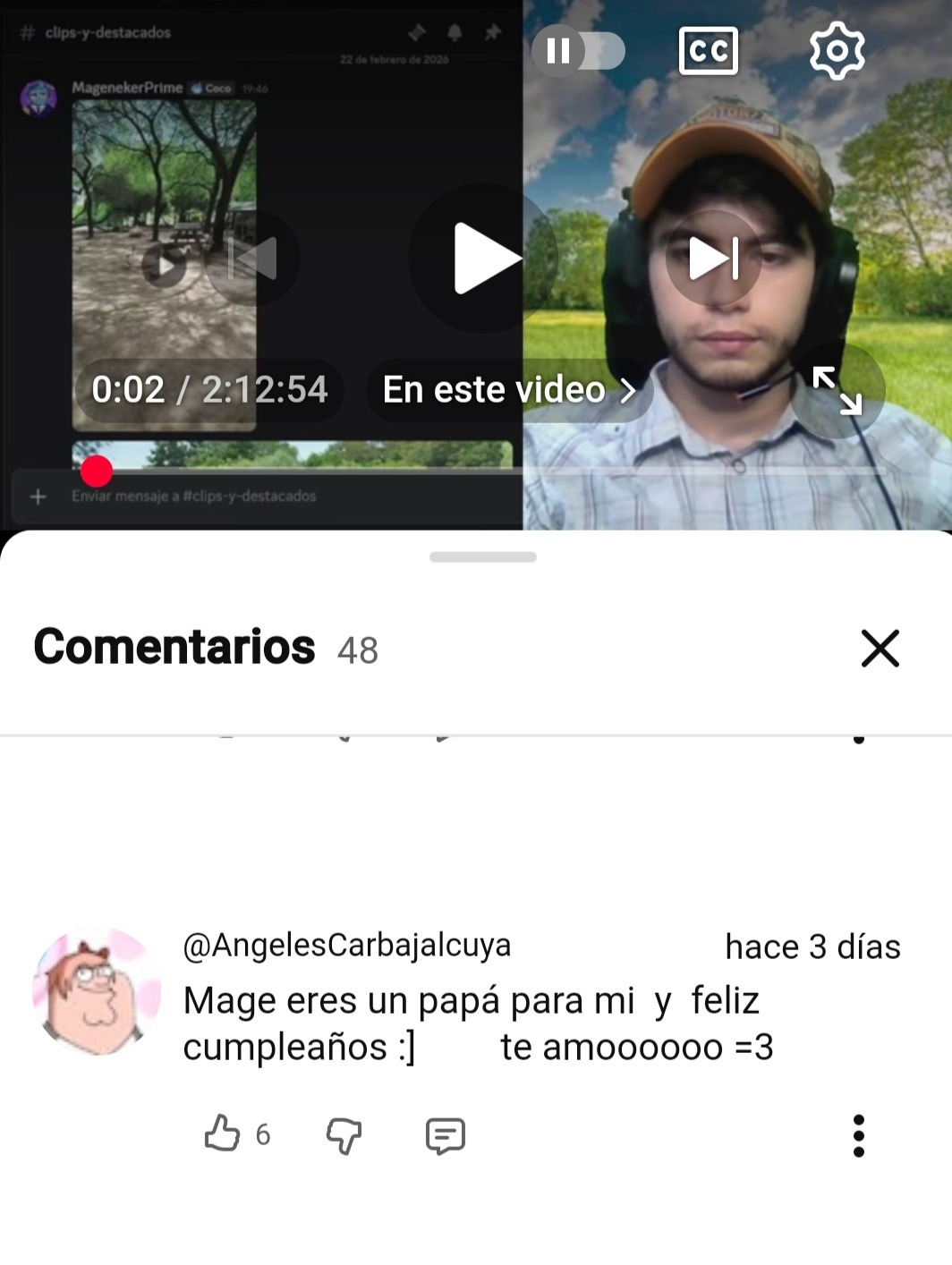Screen dimensions: 952x1265
Task: Open the video settings gear
Action: coord(837,51)
